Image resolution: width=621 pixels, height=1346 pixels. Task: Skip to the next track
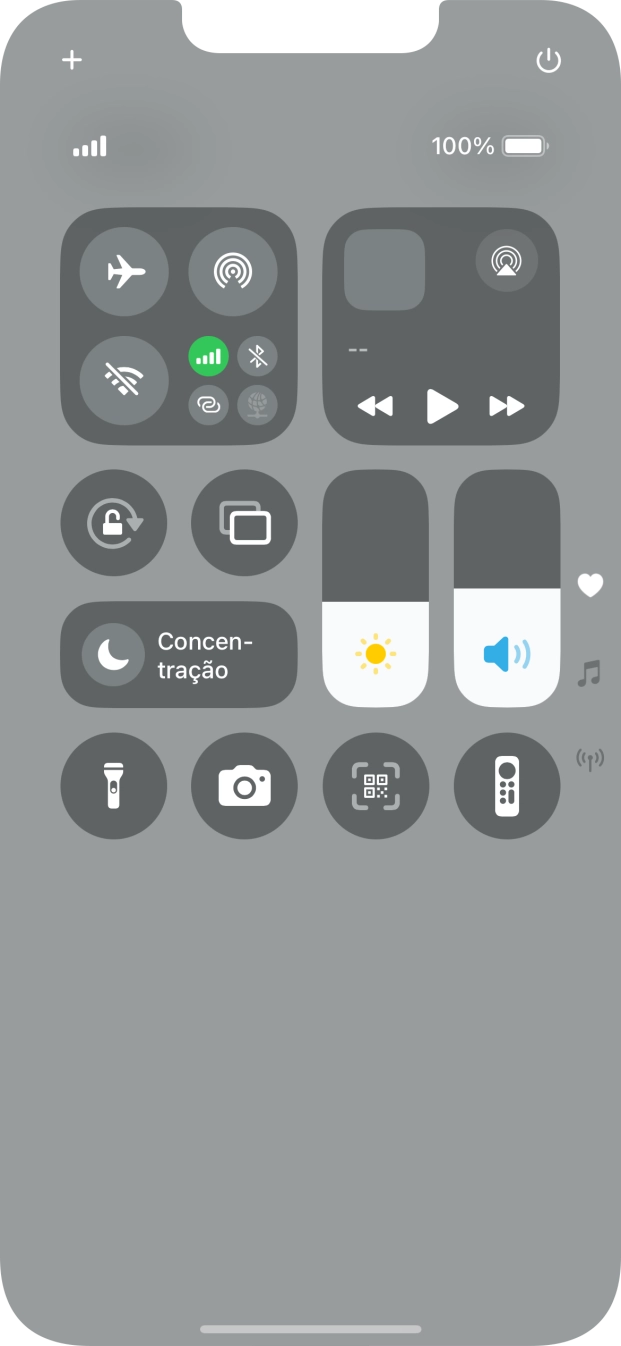[506, 406]
